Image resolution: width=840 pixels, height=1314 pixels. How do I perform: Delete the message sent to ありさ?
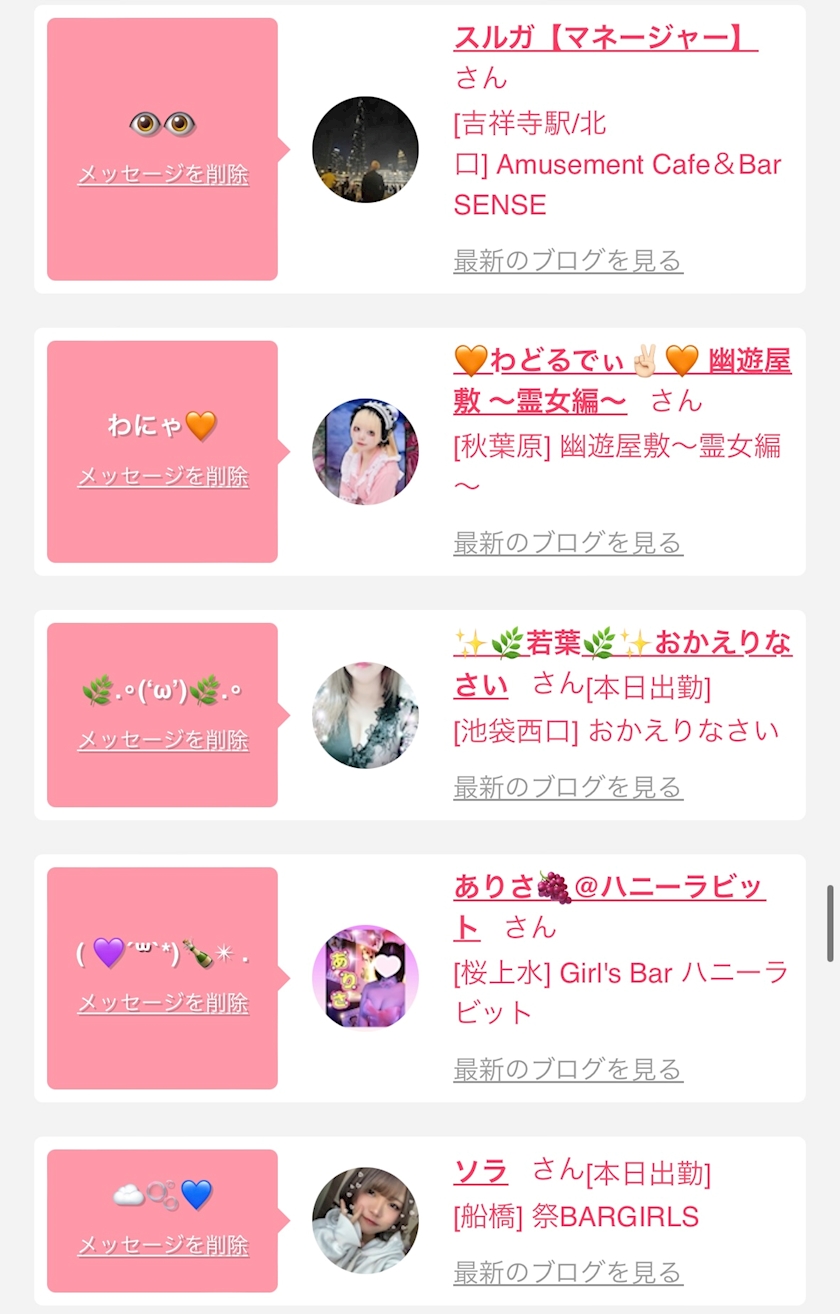163,1003
